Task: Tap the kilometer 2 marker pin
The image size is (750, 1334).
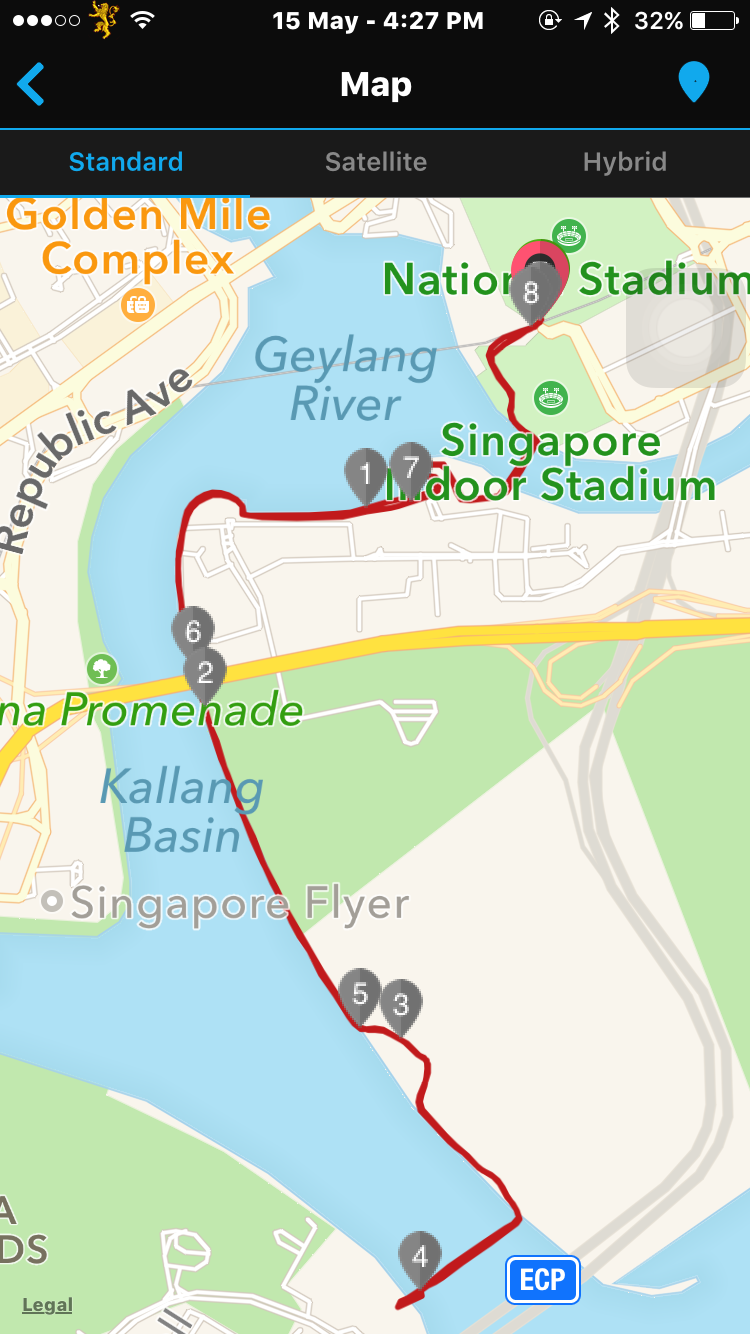Action: pyautogui.click(x=205, y=672)
